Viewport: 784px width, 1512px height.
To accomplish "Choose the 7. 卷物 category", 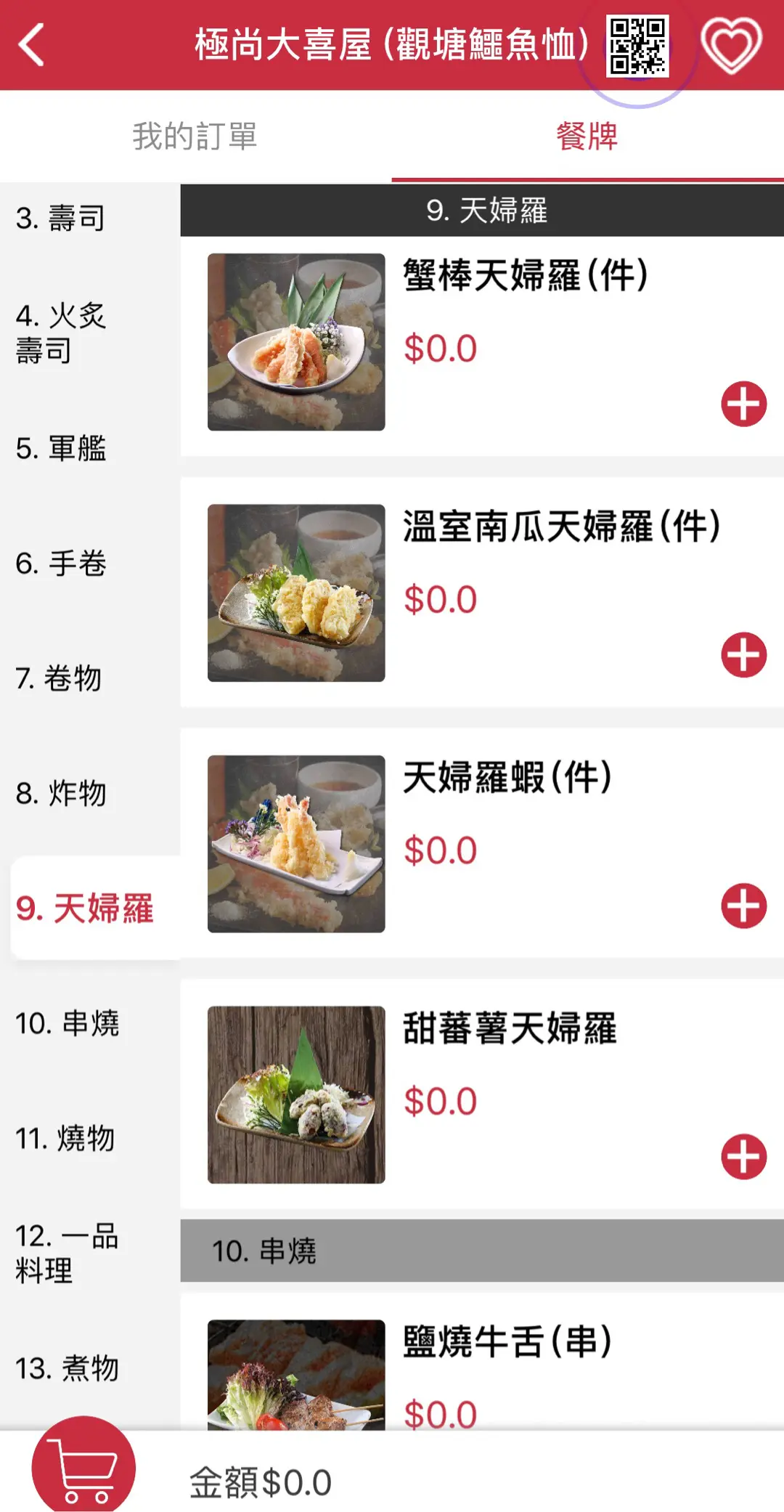I will [58, 678].
